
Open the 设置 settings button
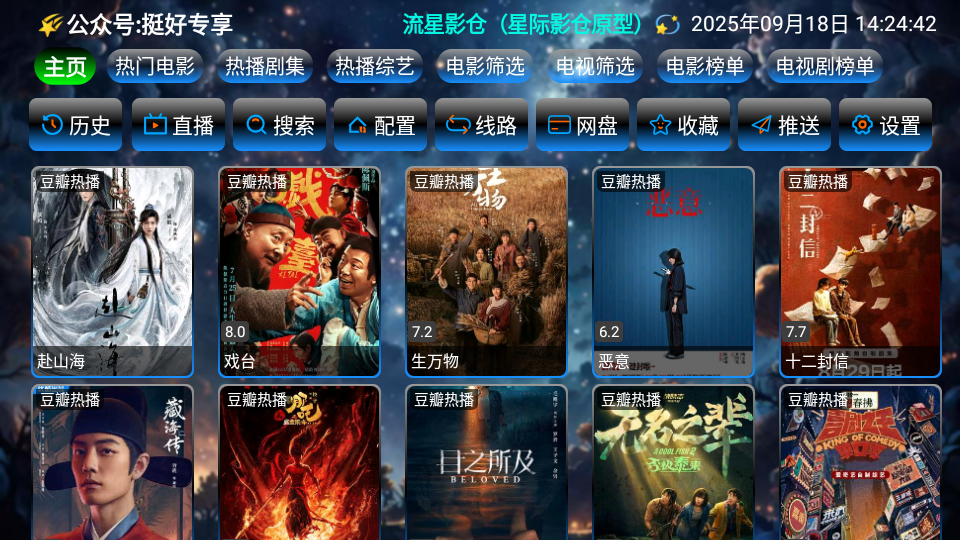pos(885,125)
